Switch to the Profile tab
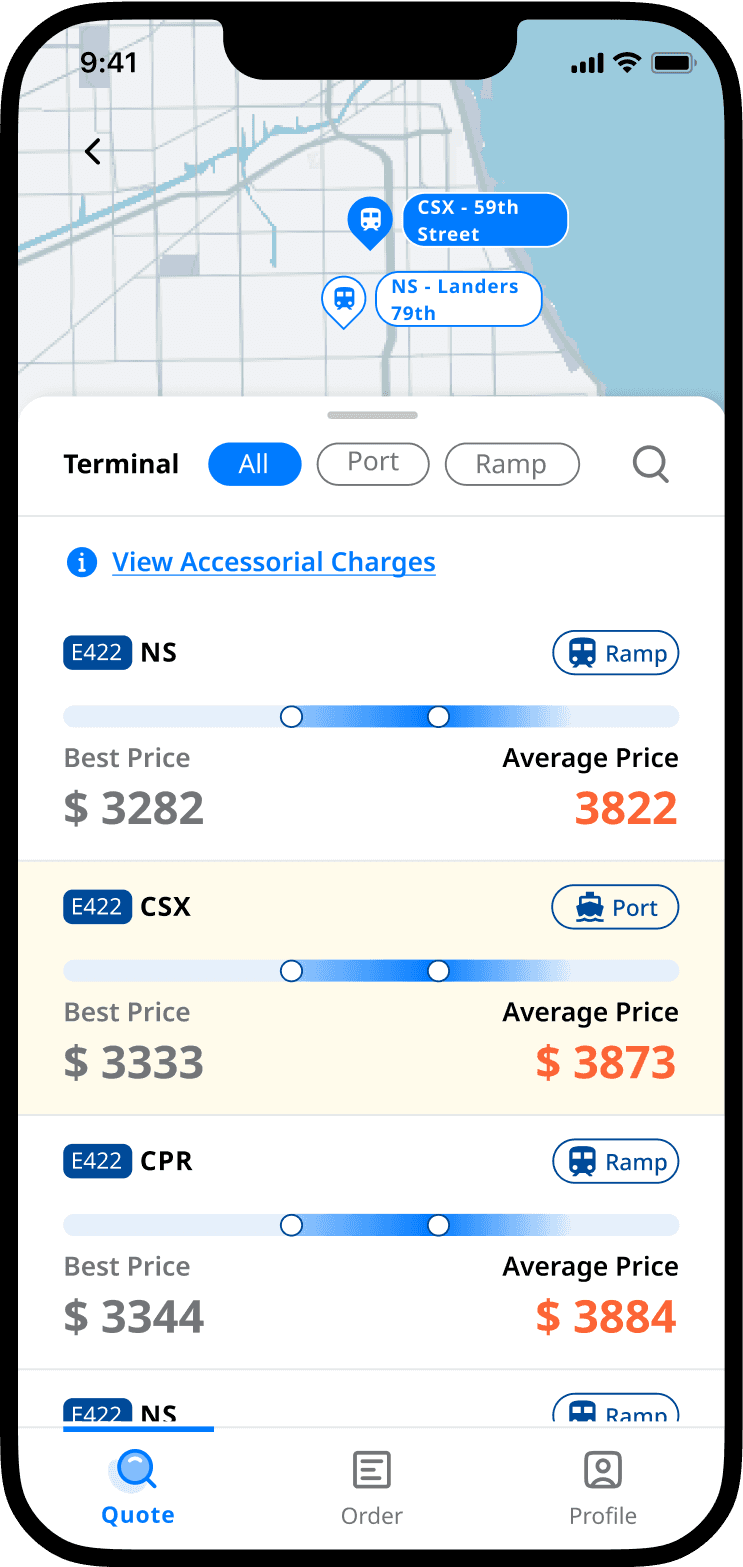 pyautogui.click(x=603, y=1489)
